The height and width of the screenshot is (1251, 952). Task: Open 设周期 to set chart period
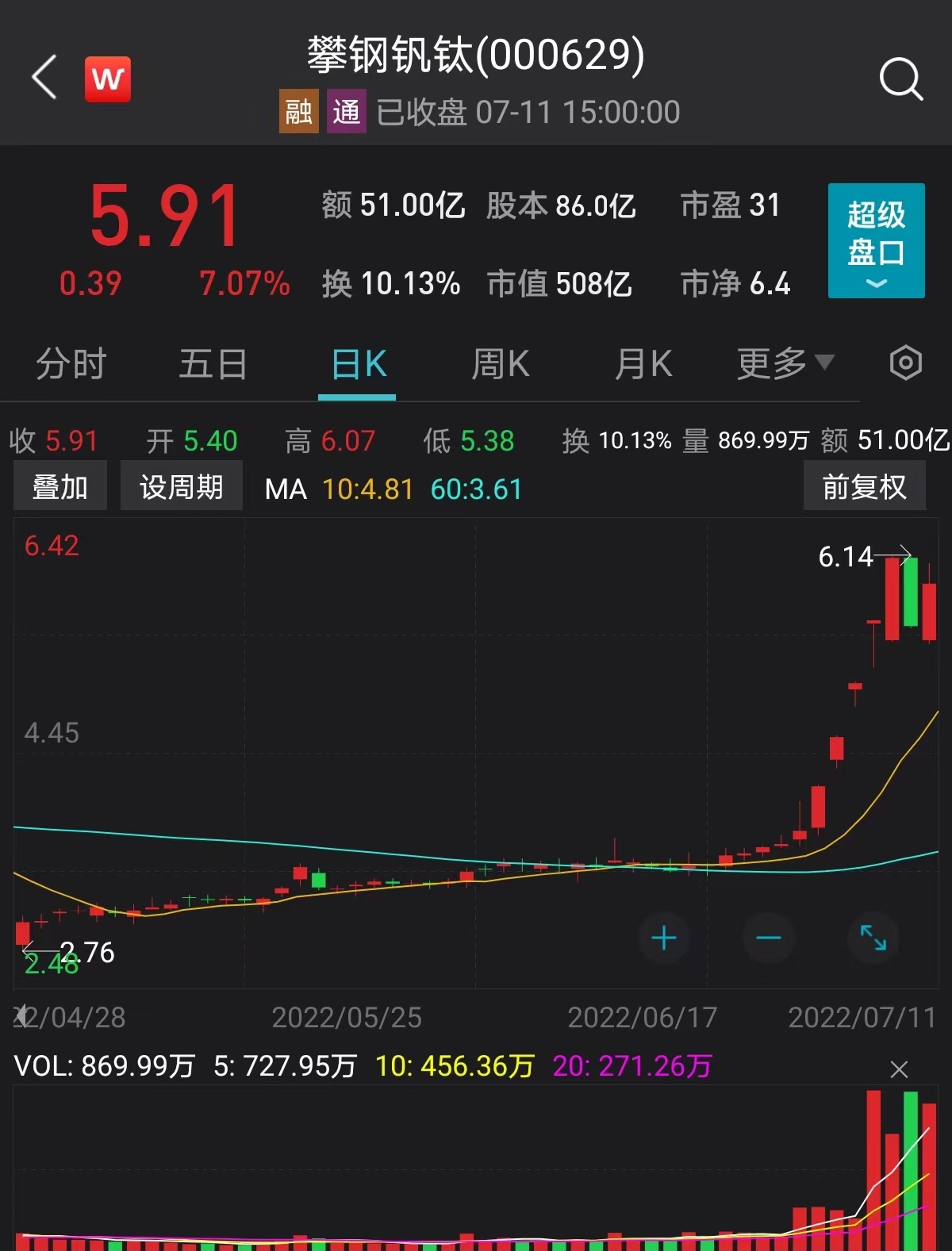[181, 485]
